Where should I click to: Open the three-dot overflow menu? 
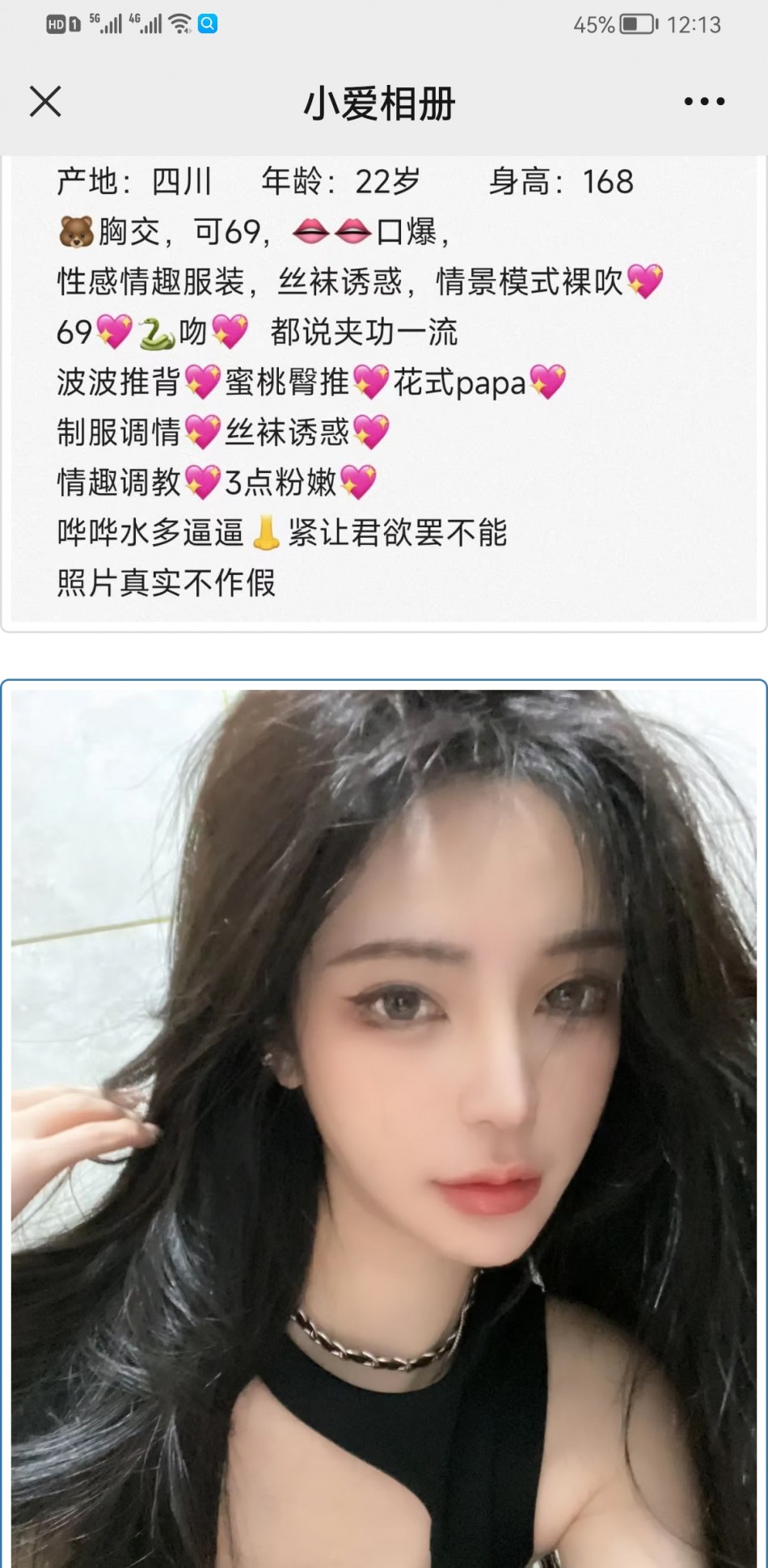coord(704,102)
